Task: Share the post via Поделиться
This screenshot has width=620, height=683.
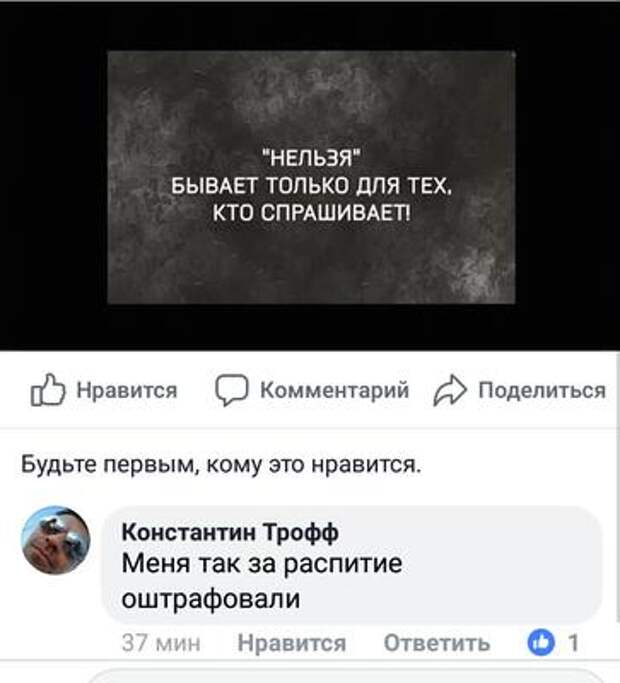Action: click(519, 391)
